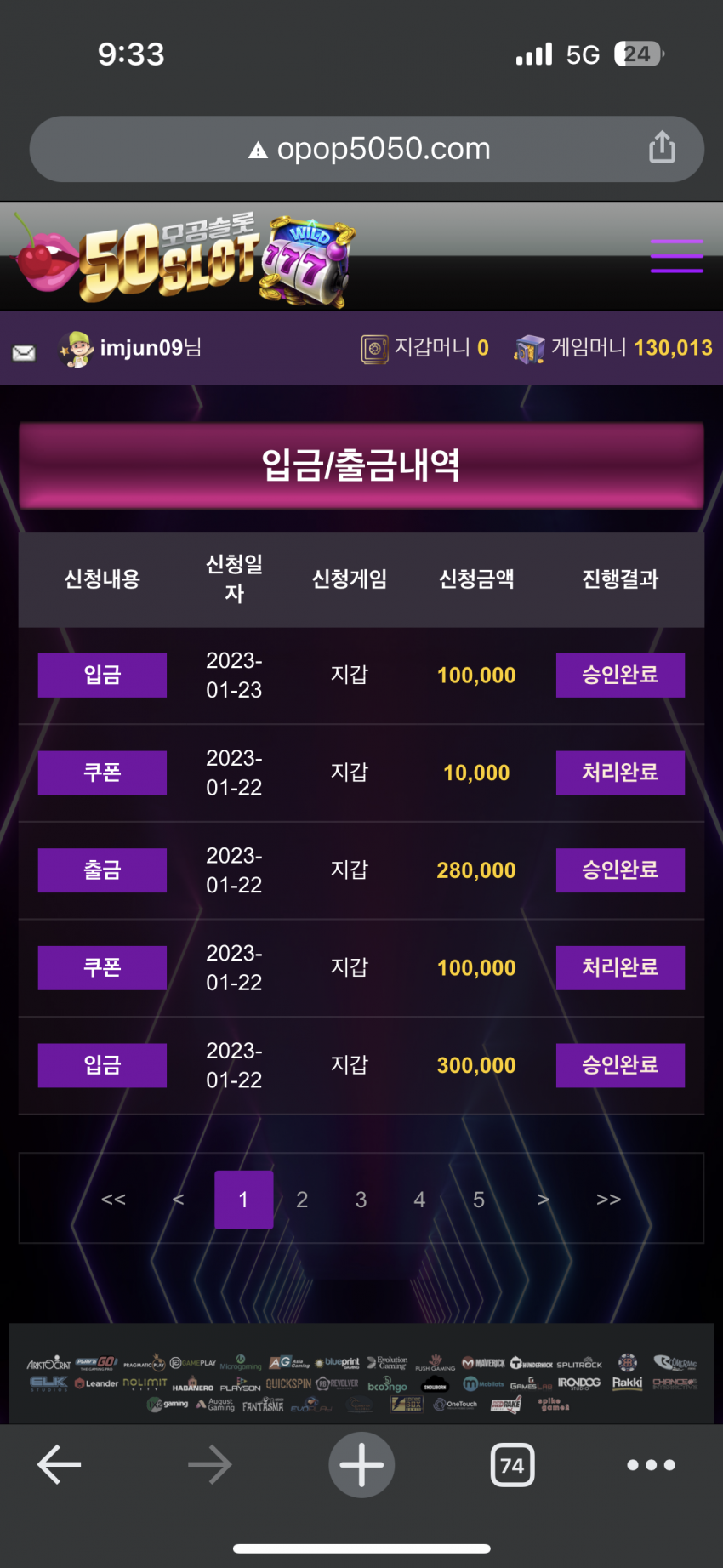Jump to the next page with >
Viewport: 723px width, 1568px height.
pos(543,1200)
